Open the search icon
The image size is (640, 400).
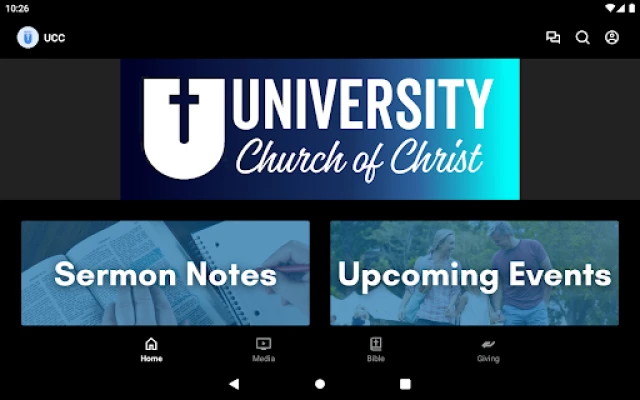[582, 38]
